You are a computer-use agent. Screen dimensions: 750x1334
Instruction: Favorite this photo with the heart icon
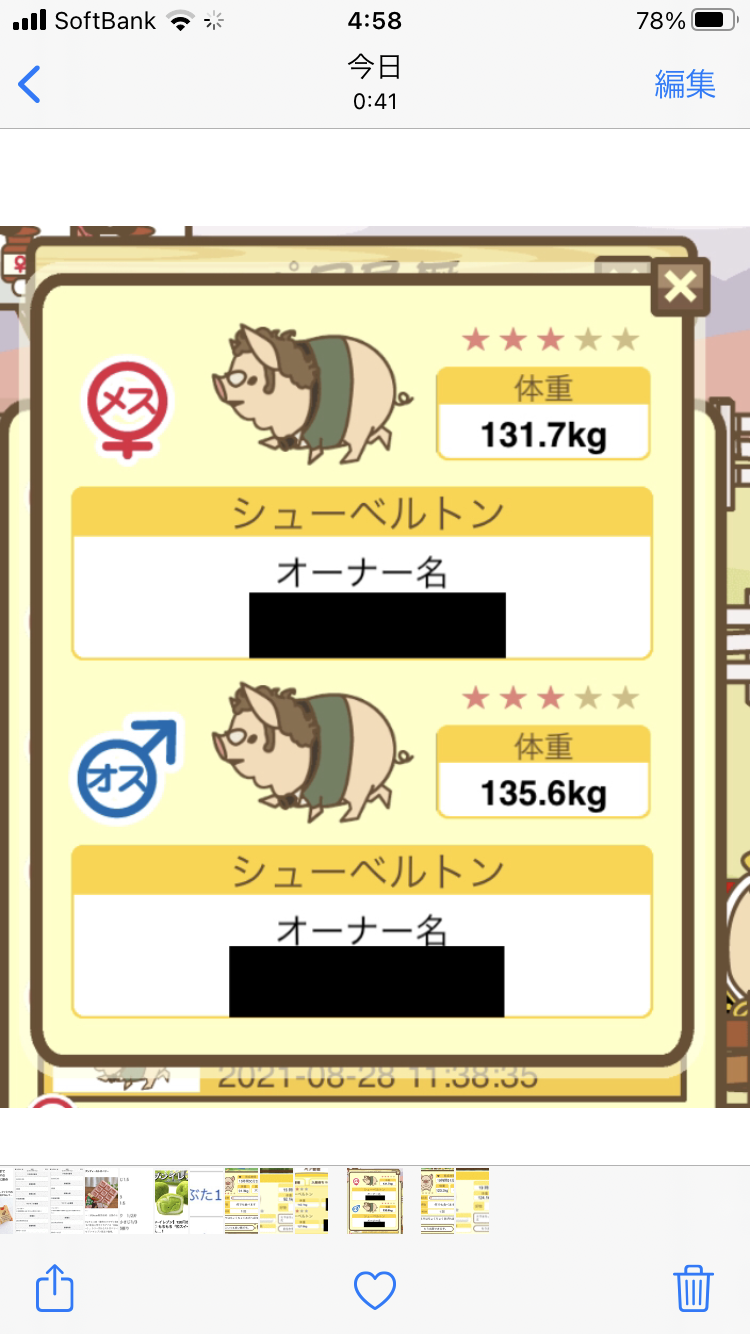[375, 1290]
